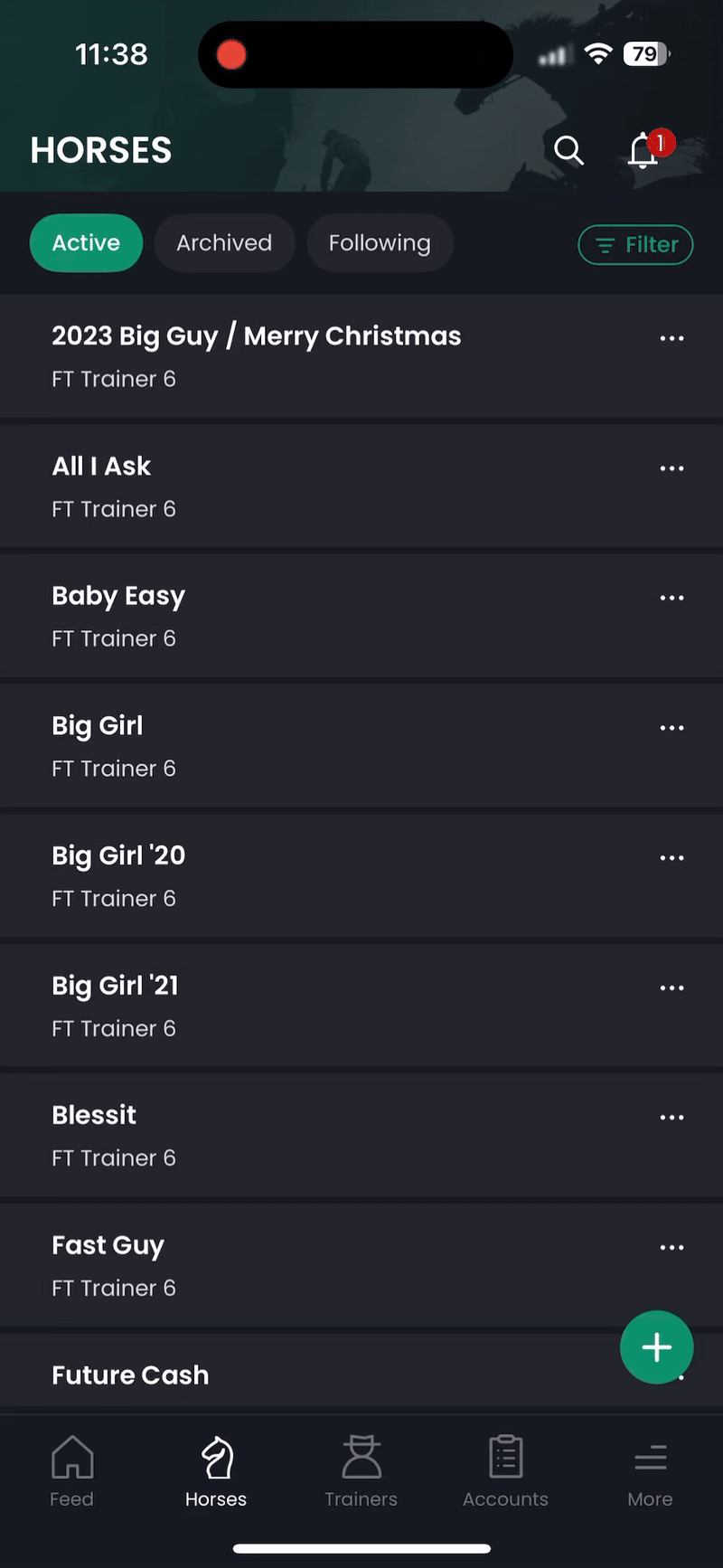Open the Baby Easy horse entry

[118, 597]
